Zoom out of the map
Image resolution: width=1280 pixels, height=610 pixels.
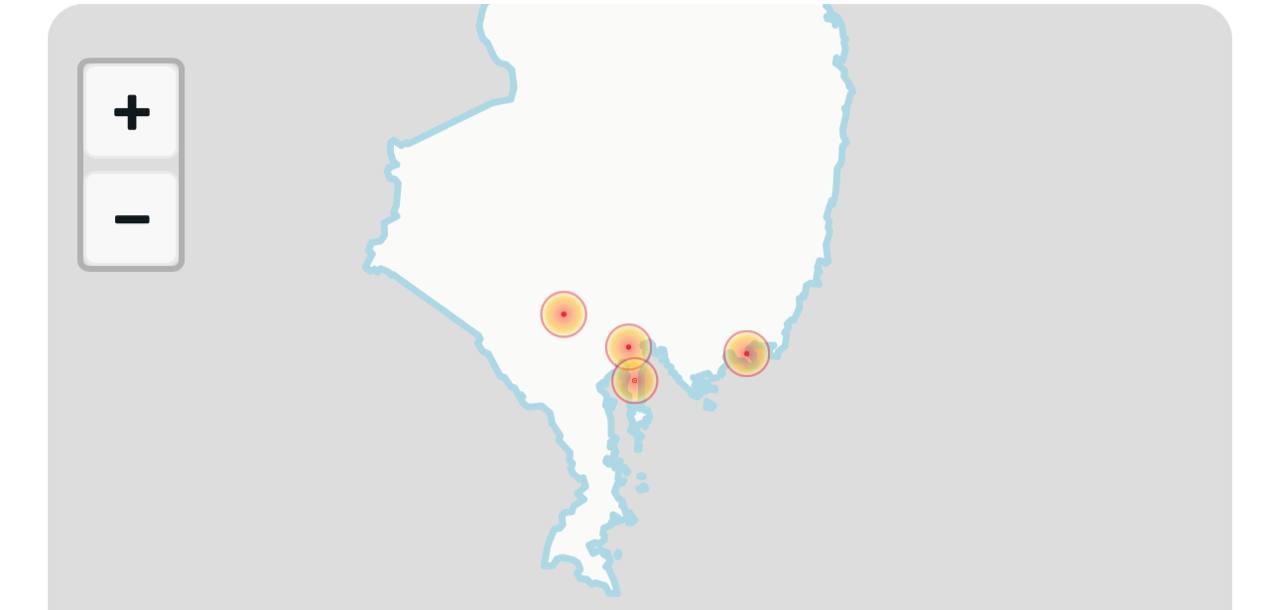pyautogui.click(x=131, y=219)
